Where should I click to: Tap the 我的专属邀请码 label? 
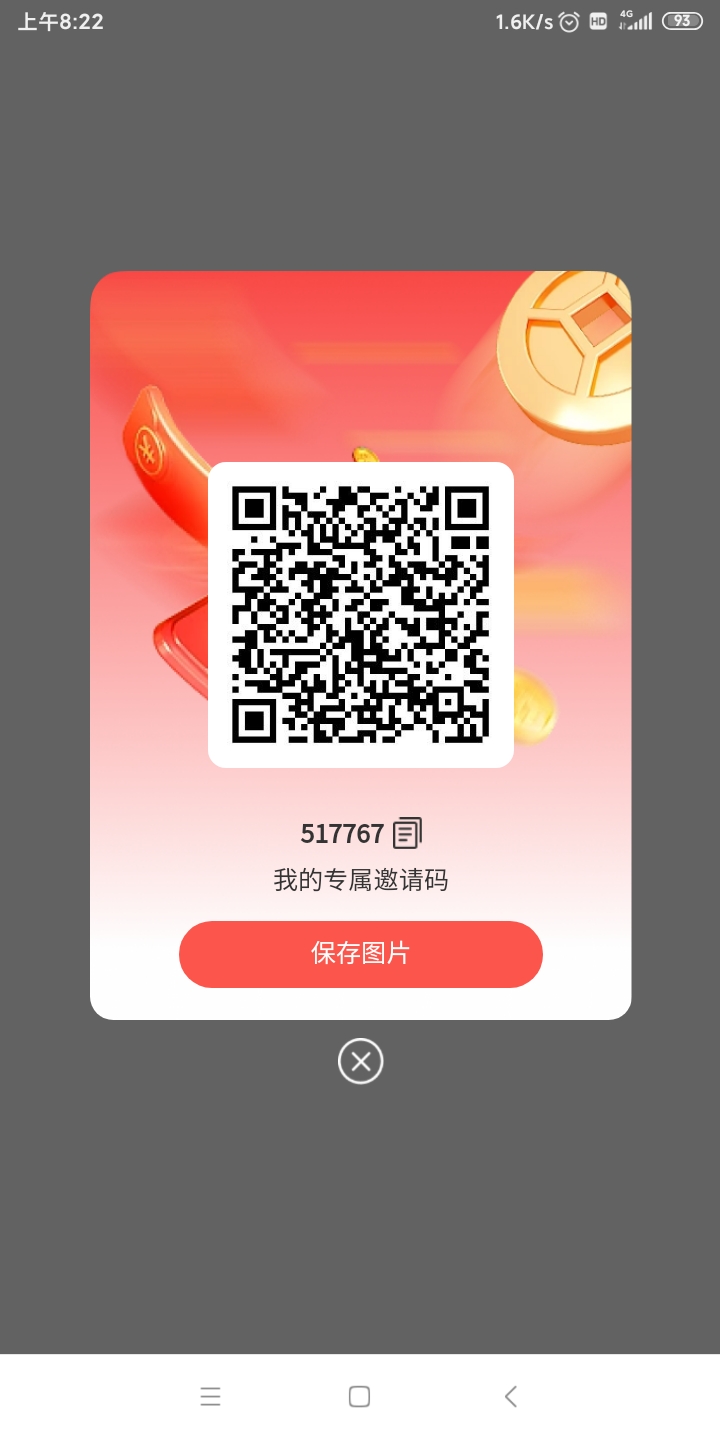pyautogui.click(x=360, y=879)
